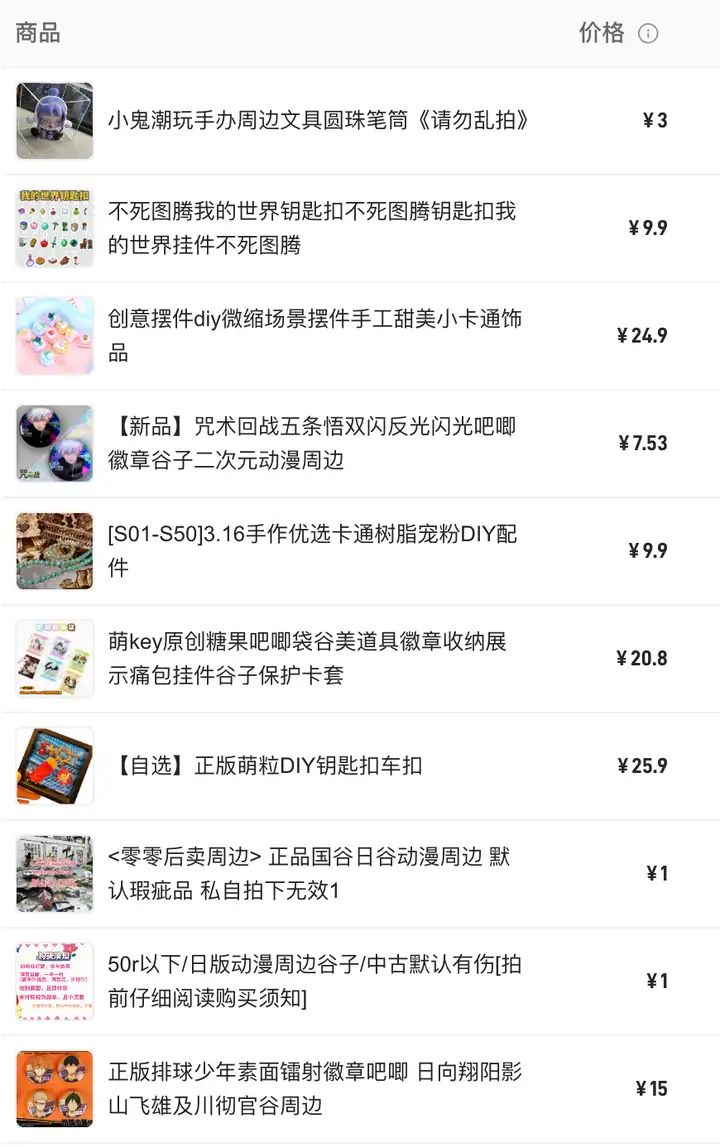View the 不死图腾我的世界钥匙扣 item
Viewport: 720px width, 1147px height.
click(x=312, y=228)
